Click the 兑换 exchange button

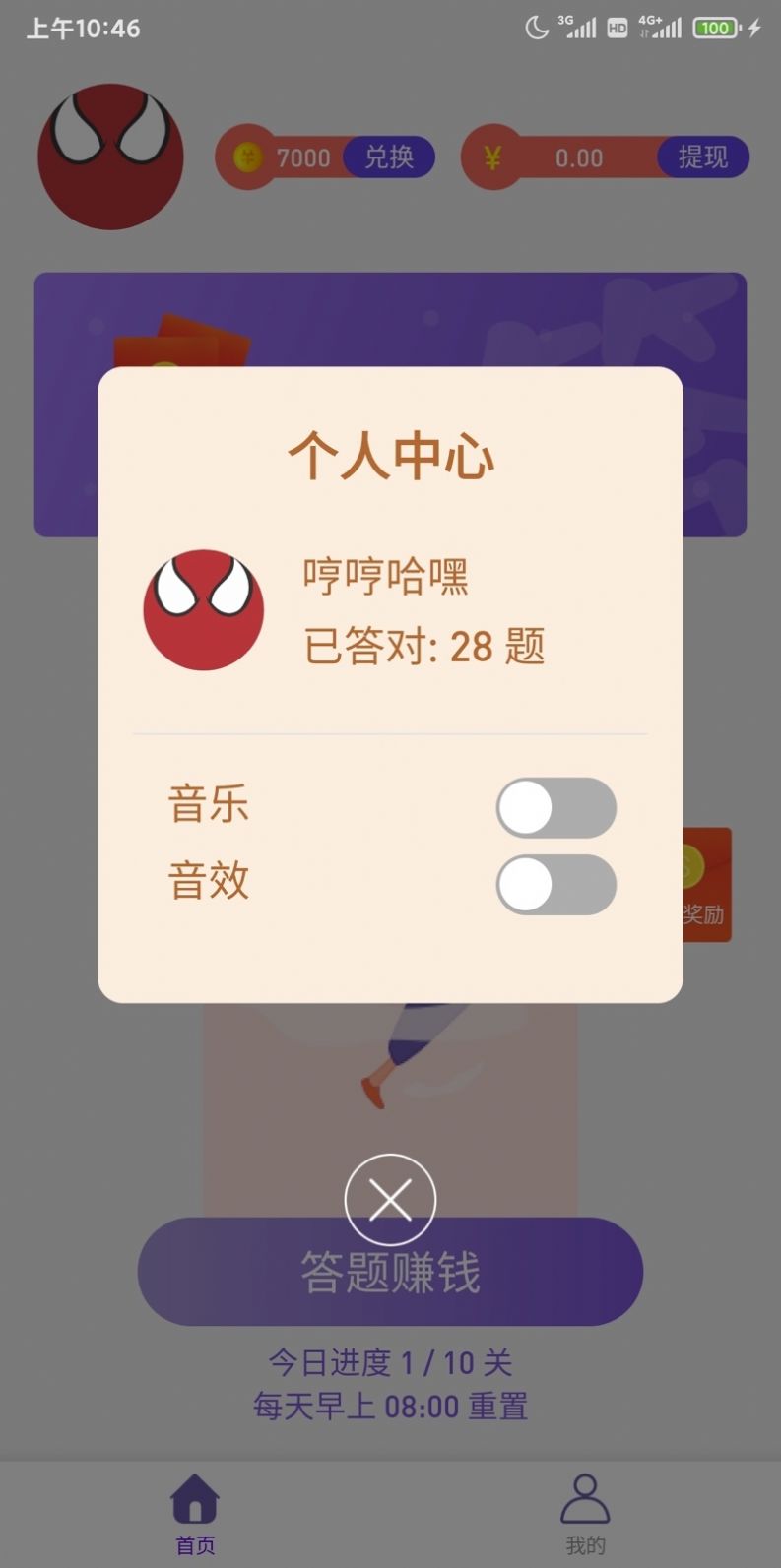(x=388, y=157)
